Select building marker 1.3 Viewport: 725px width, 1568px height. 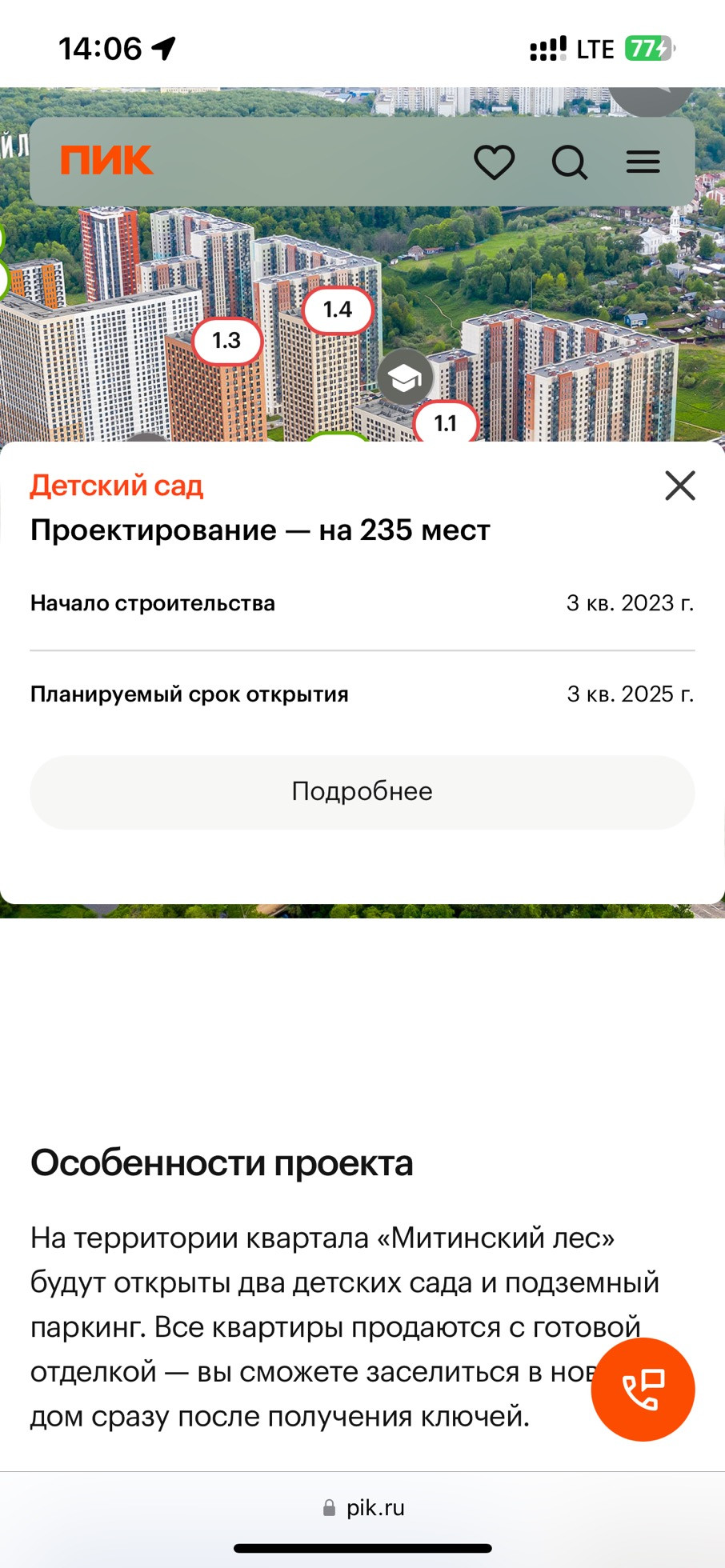pos(227,341)
